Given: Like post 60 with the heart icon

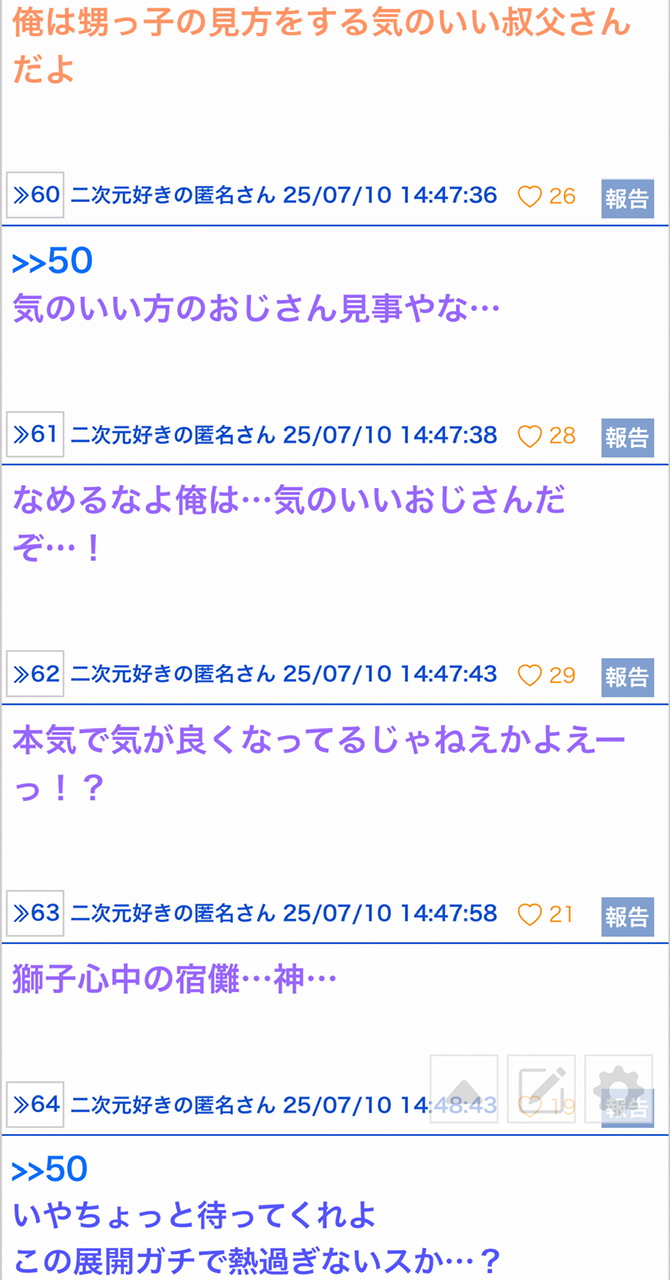Looking at the screenshot, I should coord(530,197).
